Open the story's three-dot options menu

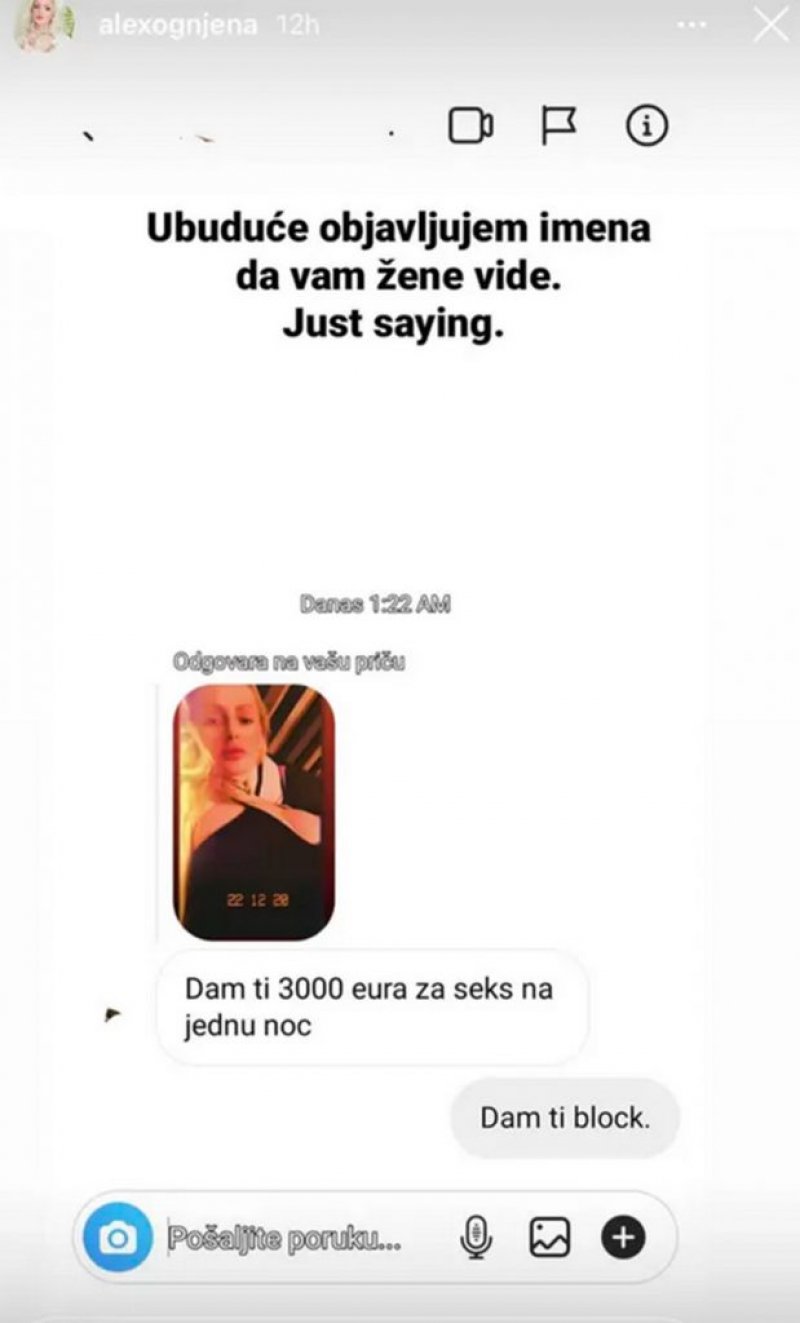(x=691, y=26)
